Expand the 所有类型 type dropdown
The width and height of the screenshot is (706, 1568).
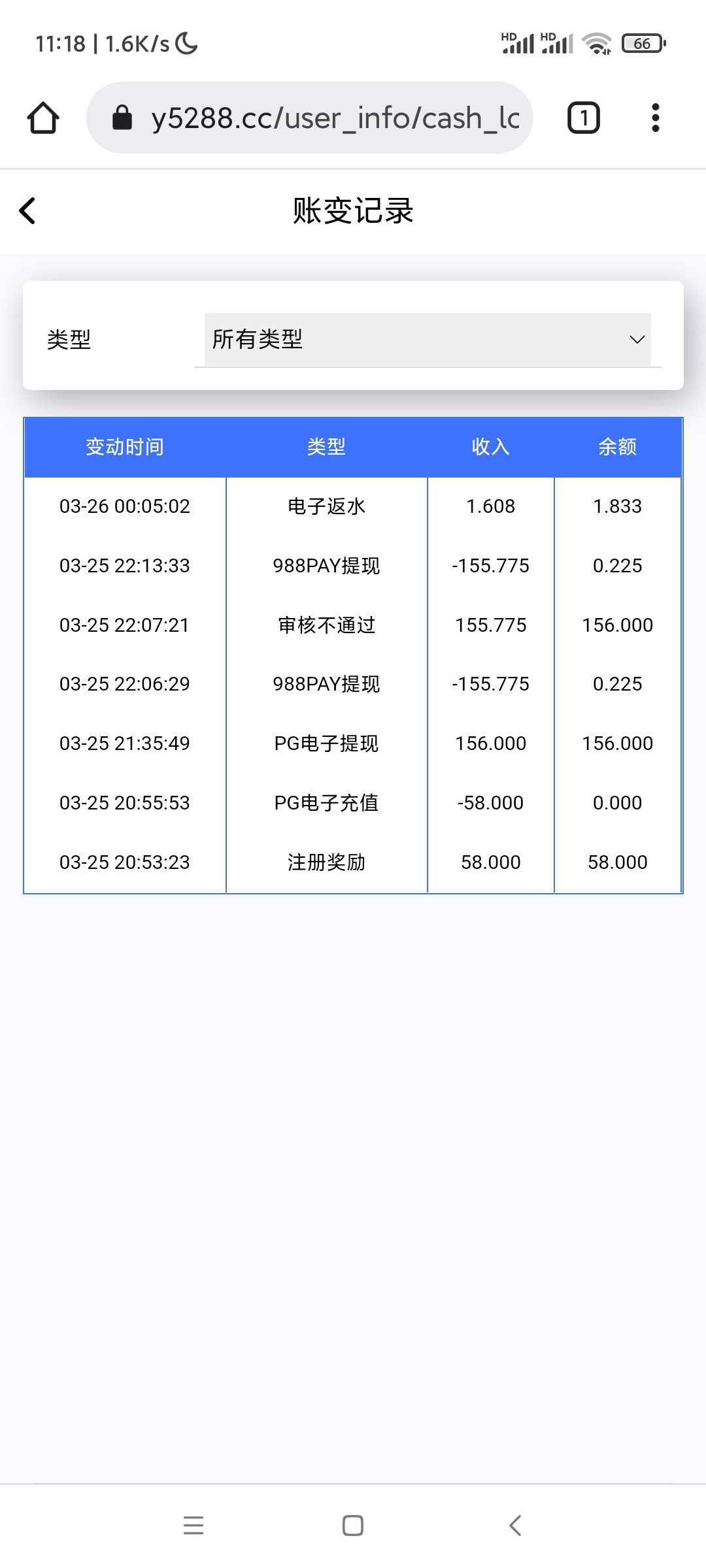428,339
